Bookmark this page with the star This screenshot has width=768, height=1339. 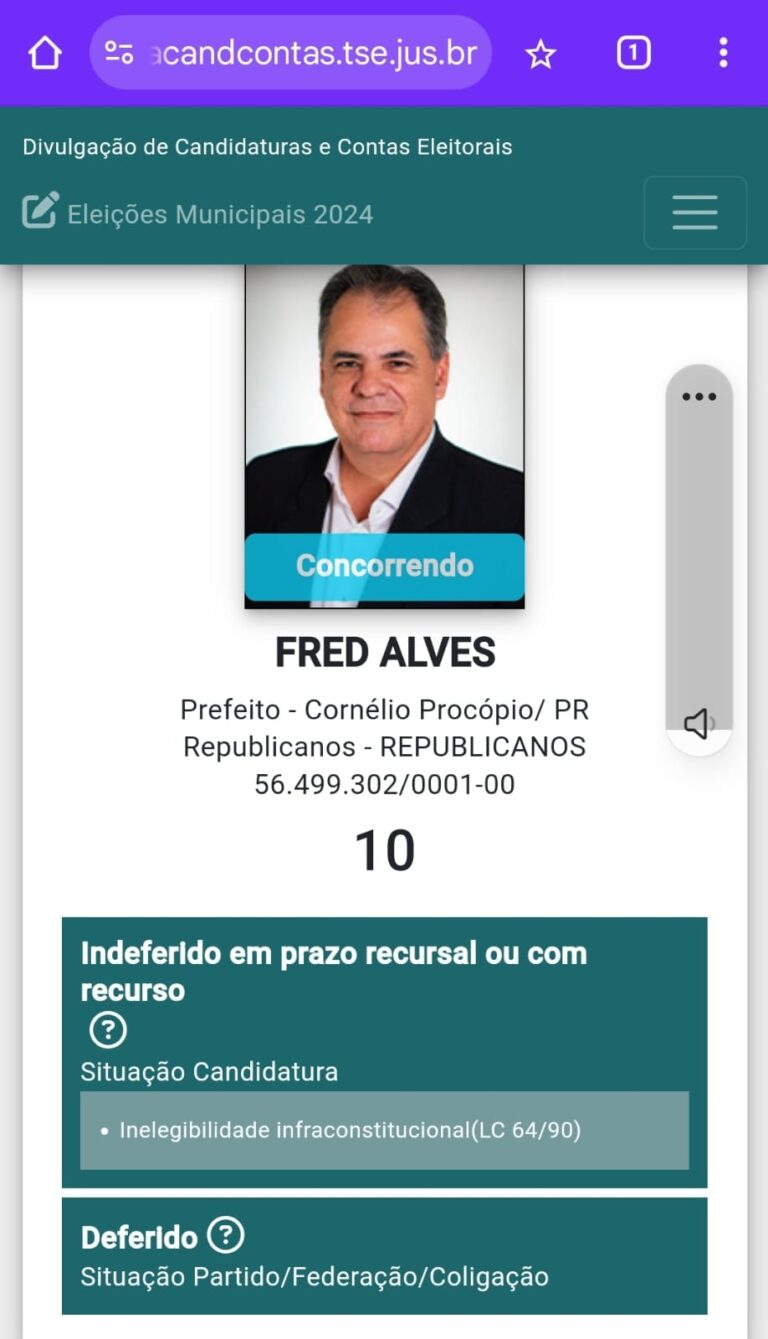[x=540, y=54]
